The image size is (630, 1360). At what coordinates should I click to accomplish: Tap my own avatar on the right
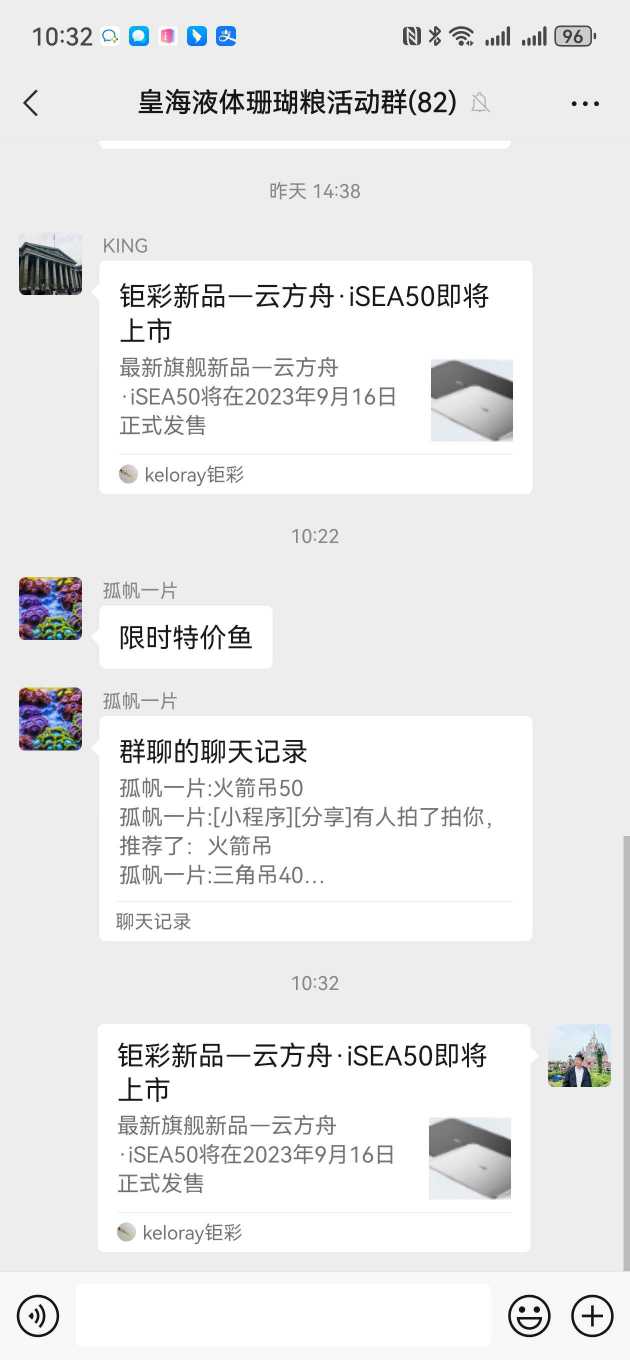coord(579,1055)
